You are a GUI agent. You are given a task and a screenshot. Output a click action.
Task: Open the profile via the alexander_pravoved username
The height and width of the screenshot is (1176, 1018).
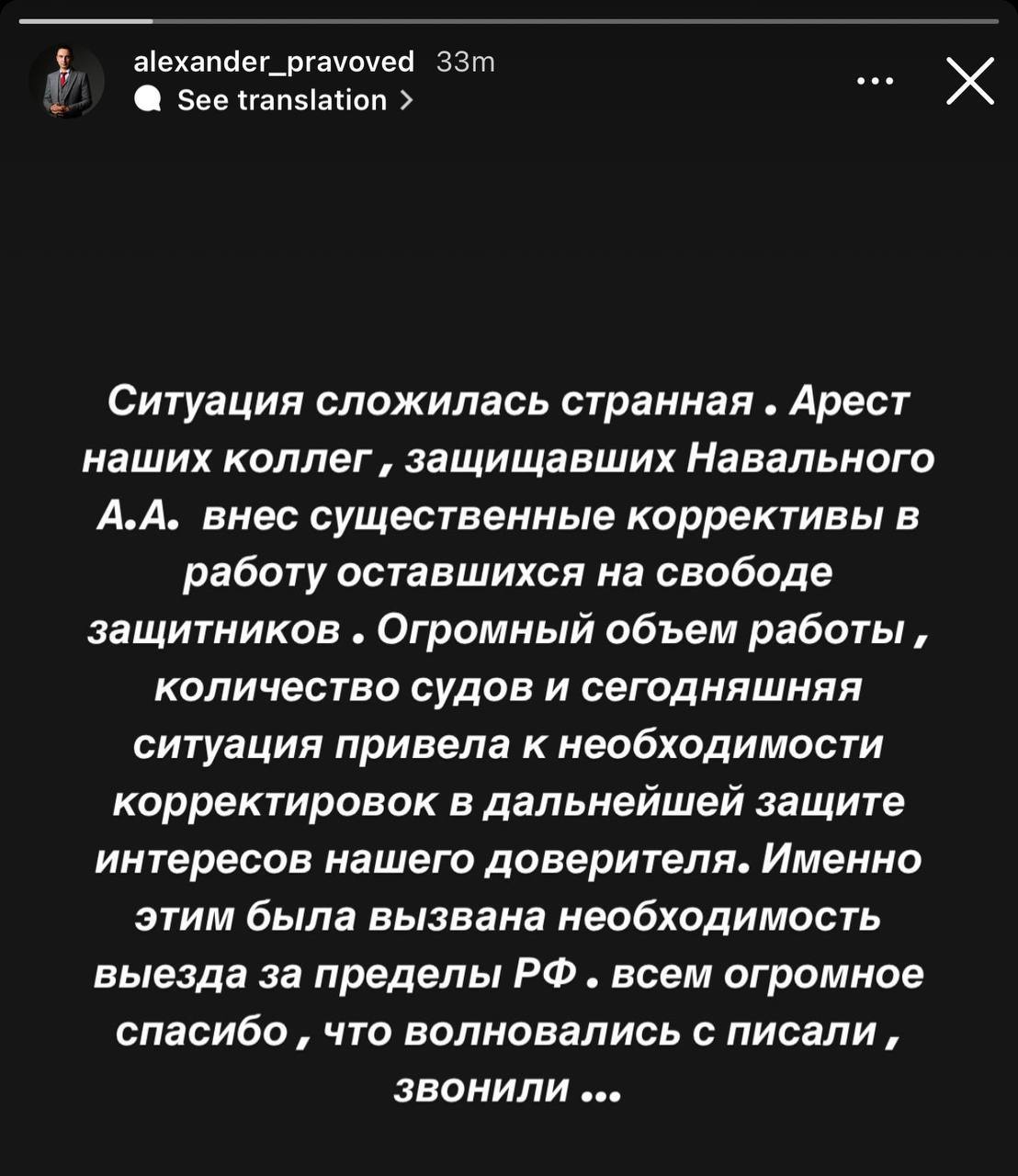pos(271,62)
